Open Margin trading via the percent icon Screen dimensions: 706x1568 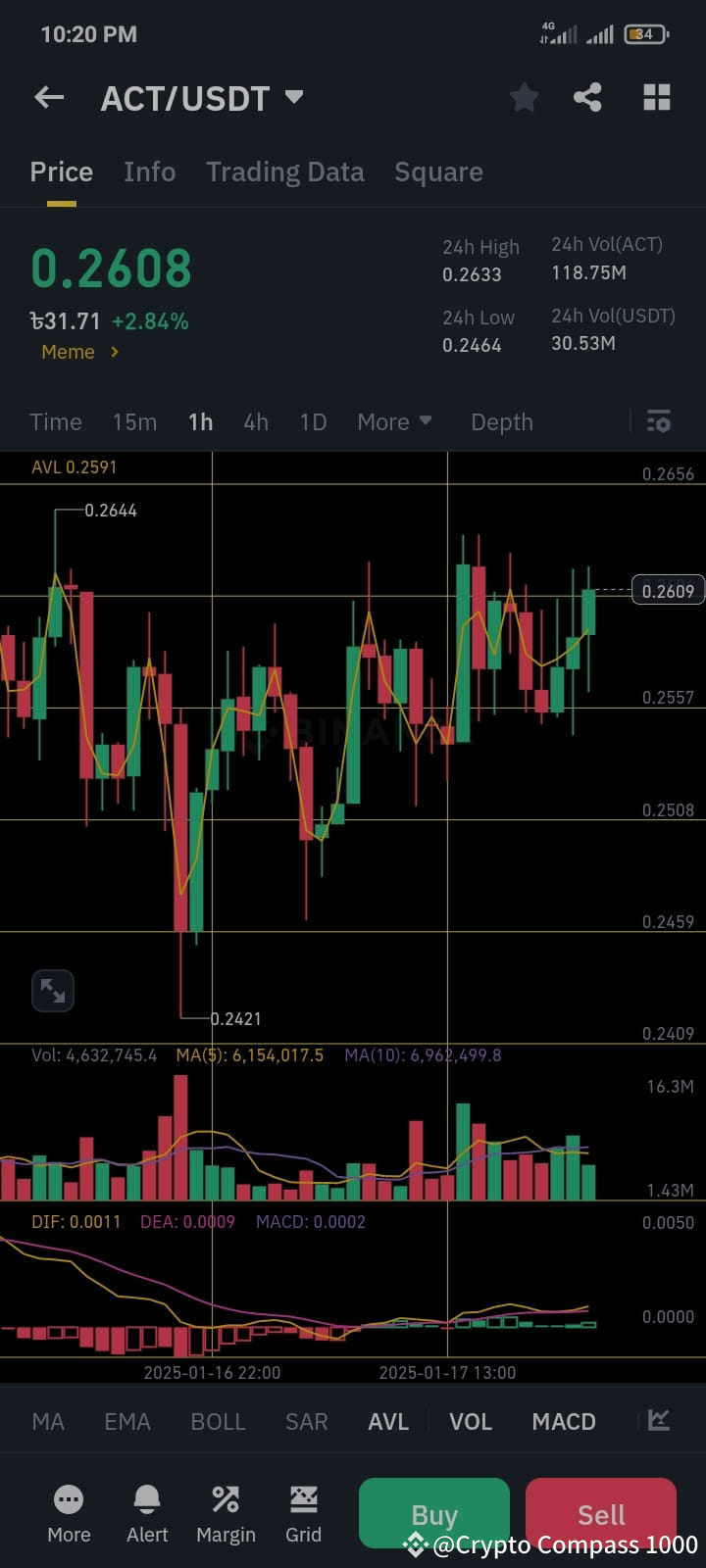[225, 1514]
